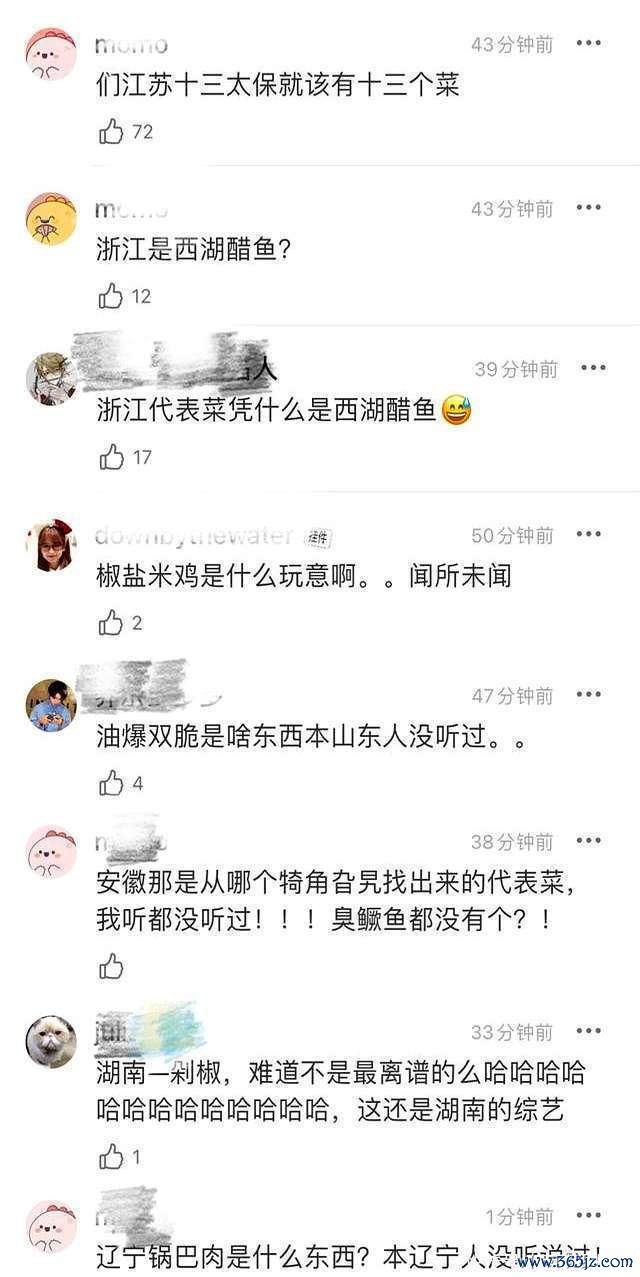
Task: Open avatar of 湖南一剁椒 commenter
Action: tap(51, 1041)
